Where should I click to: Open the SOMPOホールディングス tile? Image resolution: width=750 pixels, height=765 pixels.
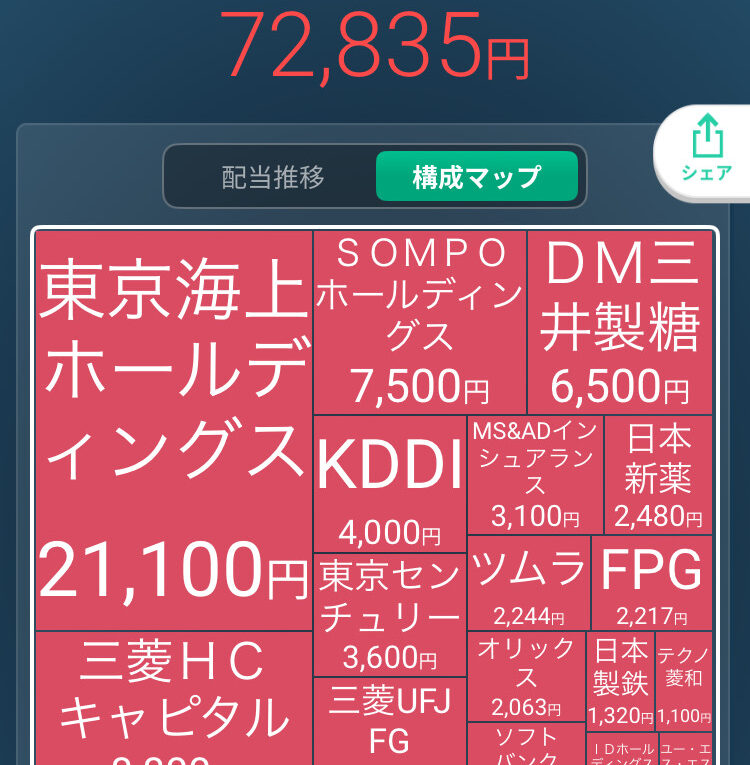[419, 322]
